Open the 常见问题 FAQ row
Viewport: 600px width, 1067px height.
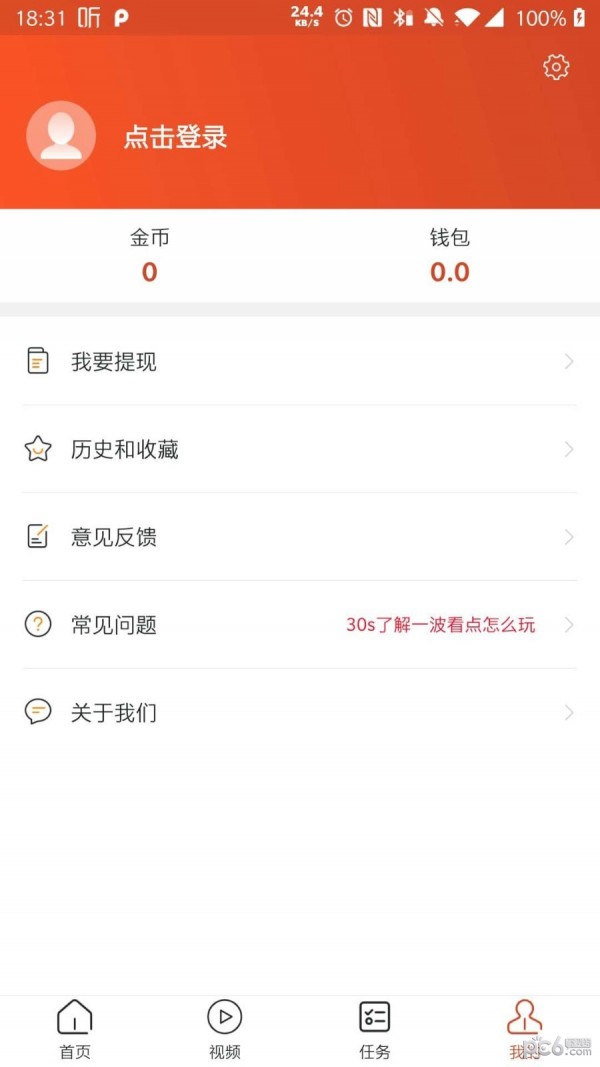pos(300,625)
